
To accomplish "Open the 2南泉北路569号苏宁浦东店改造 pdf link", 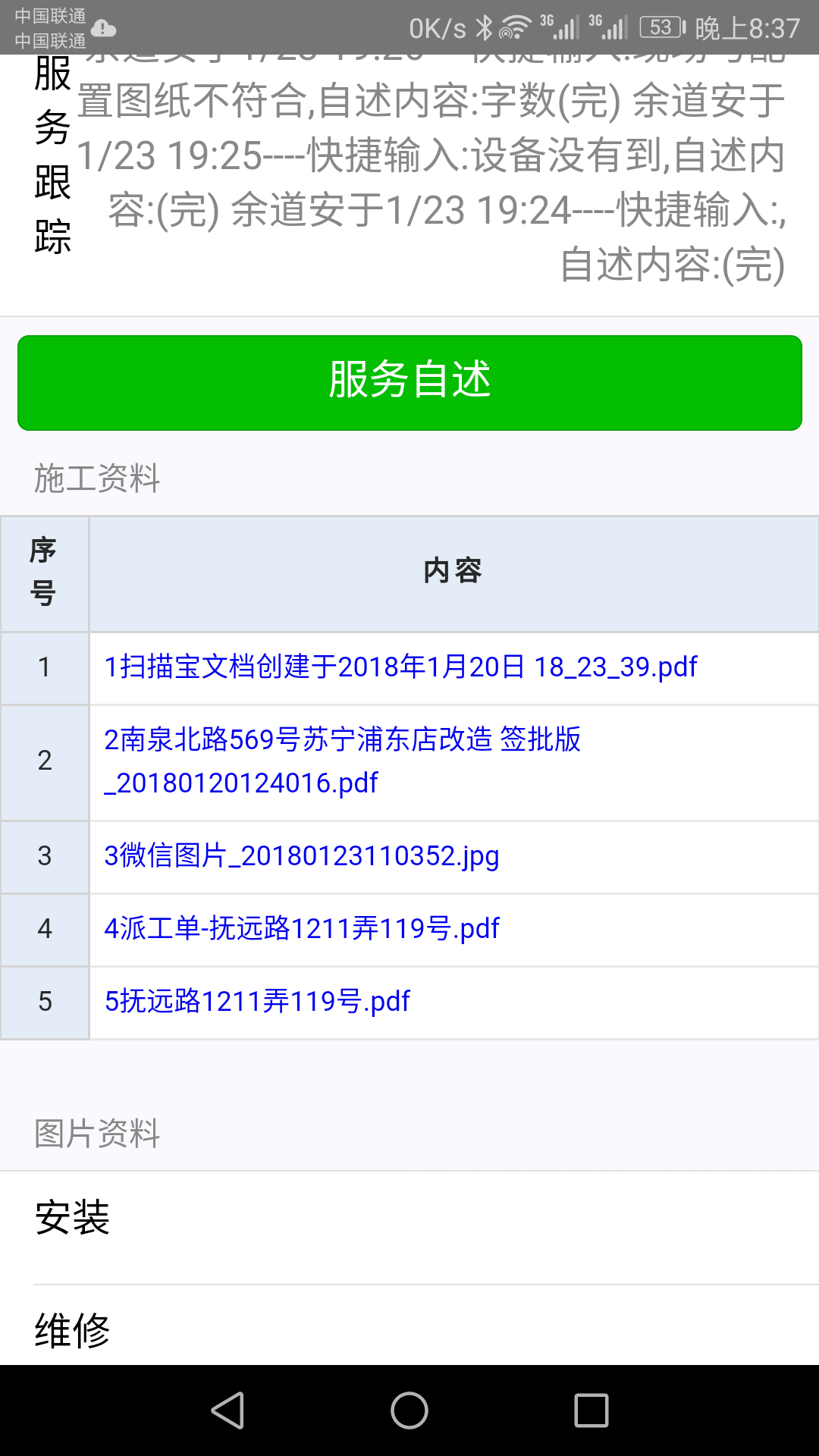I will 343,761.
